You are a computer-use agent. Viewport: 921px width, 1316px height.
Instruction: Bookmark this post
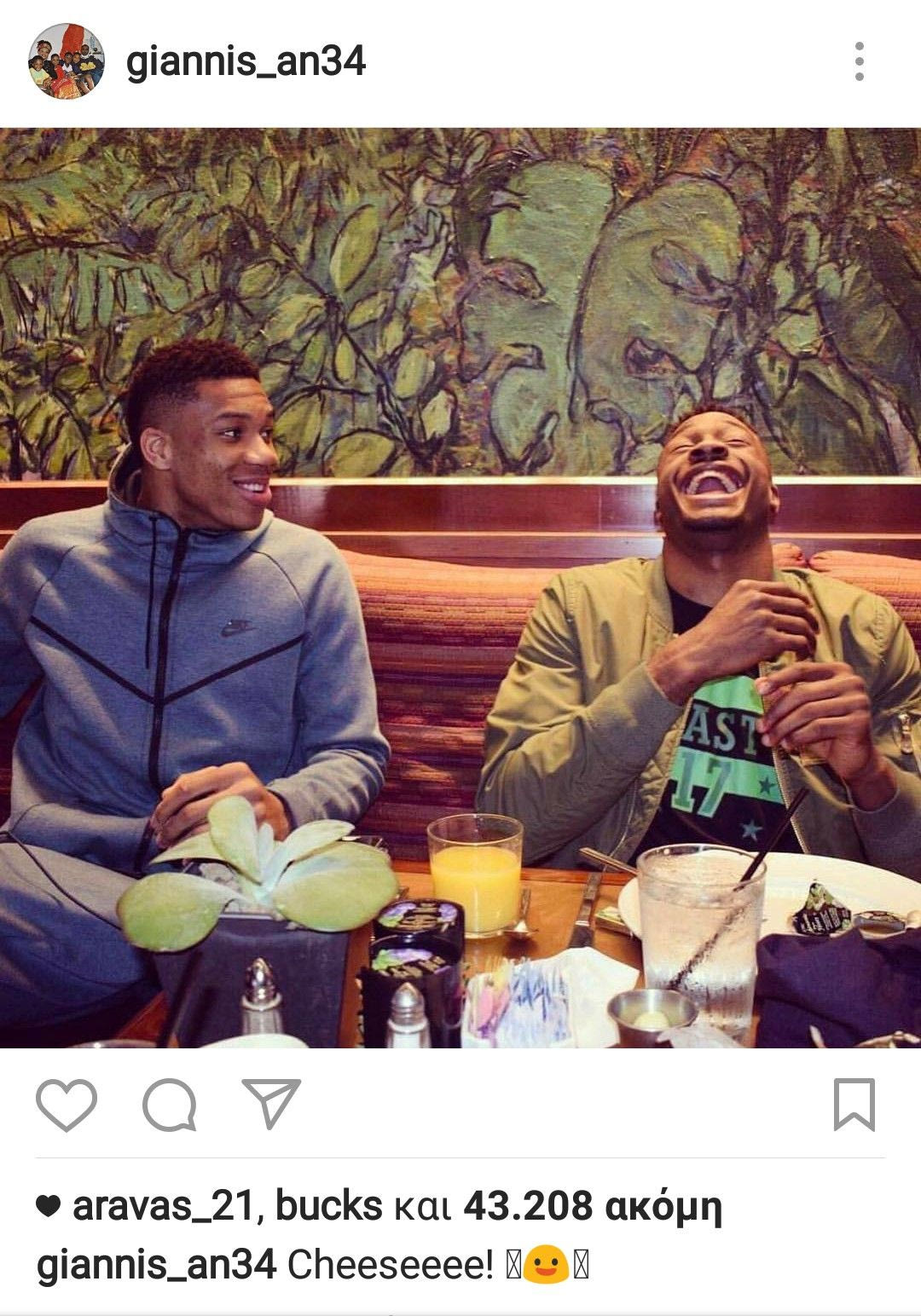(854, 1105)
